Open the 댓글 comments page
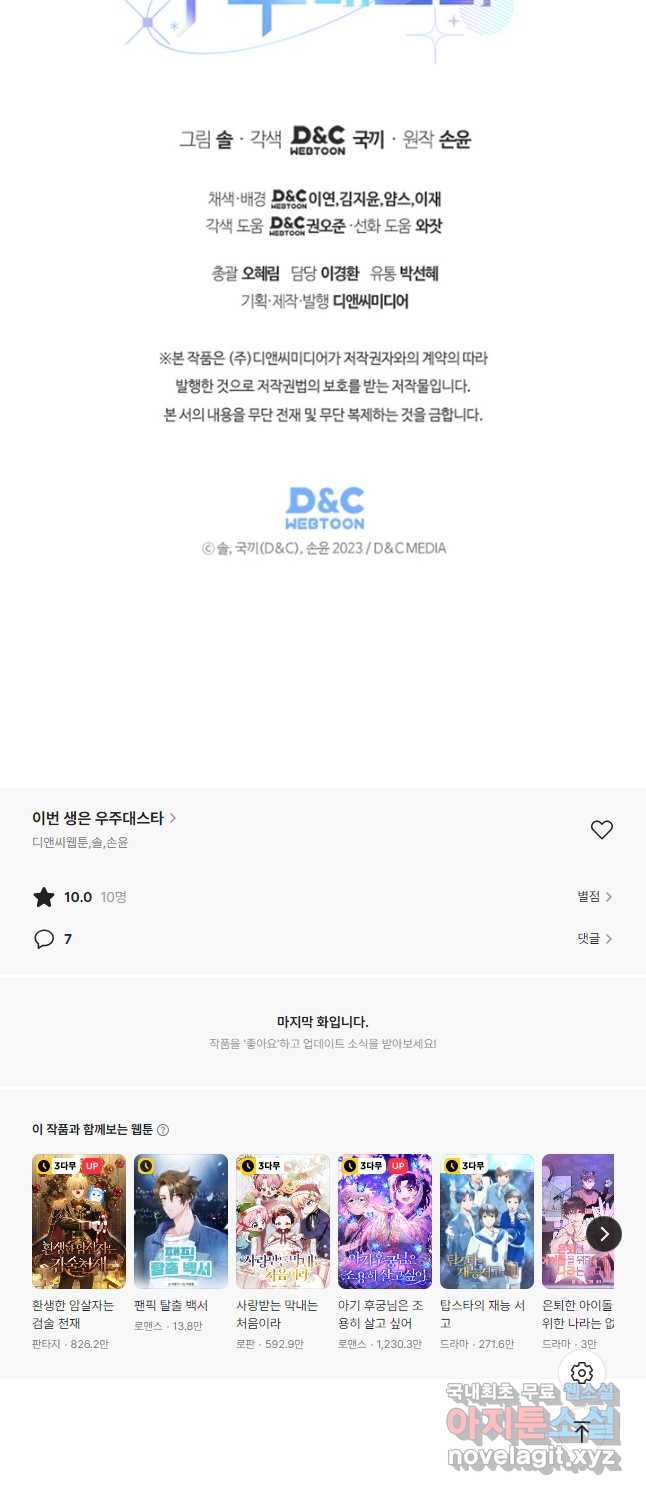Image resolution: width=646 pixels, height=1495 pixels. (x=594, y=939)
